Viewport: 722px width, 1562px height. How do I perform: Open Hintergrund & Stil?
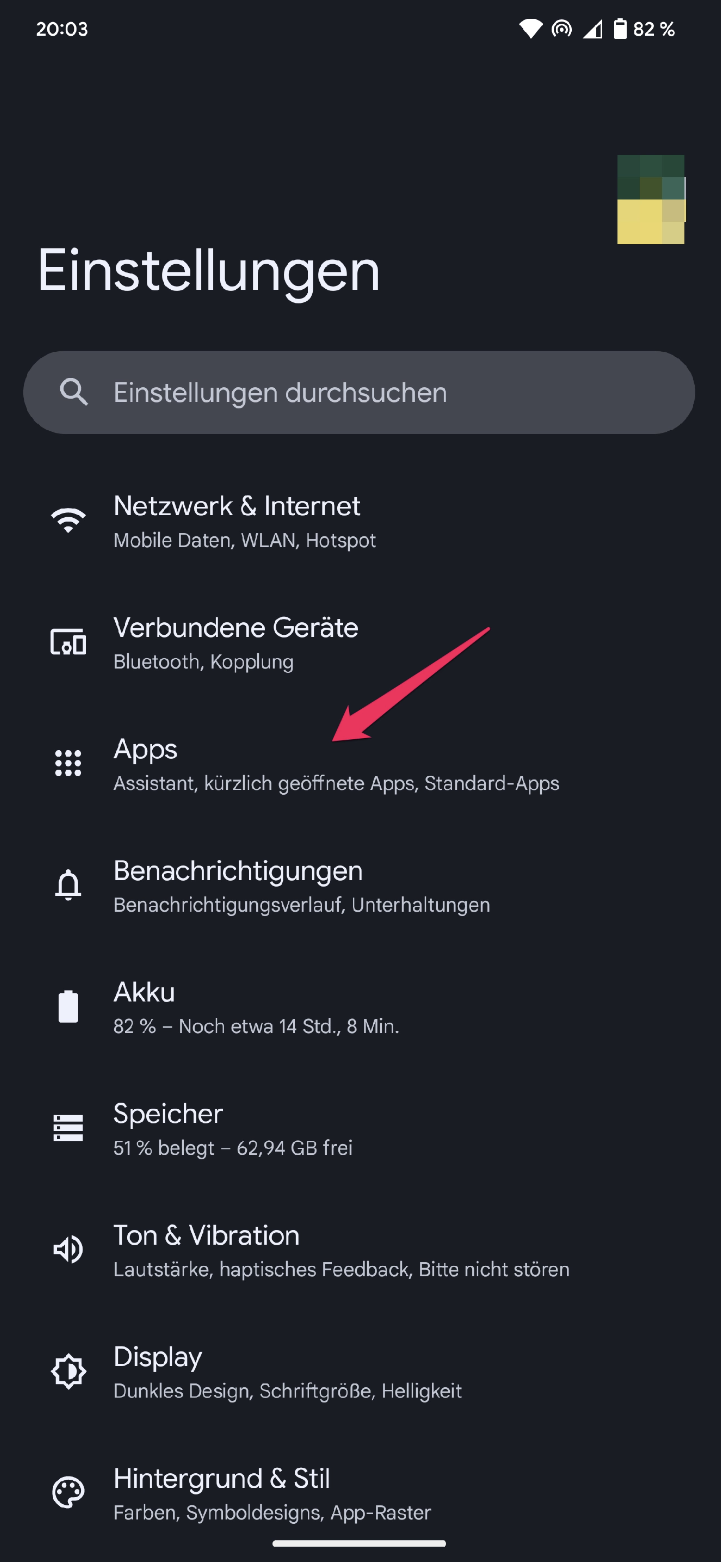[361, 1493]
